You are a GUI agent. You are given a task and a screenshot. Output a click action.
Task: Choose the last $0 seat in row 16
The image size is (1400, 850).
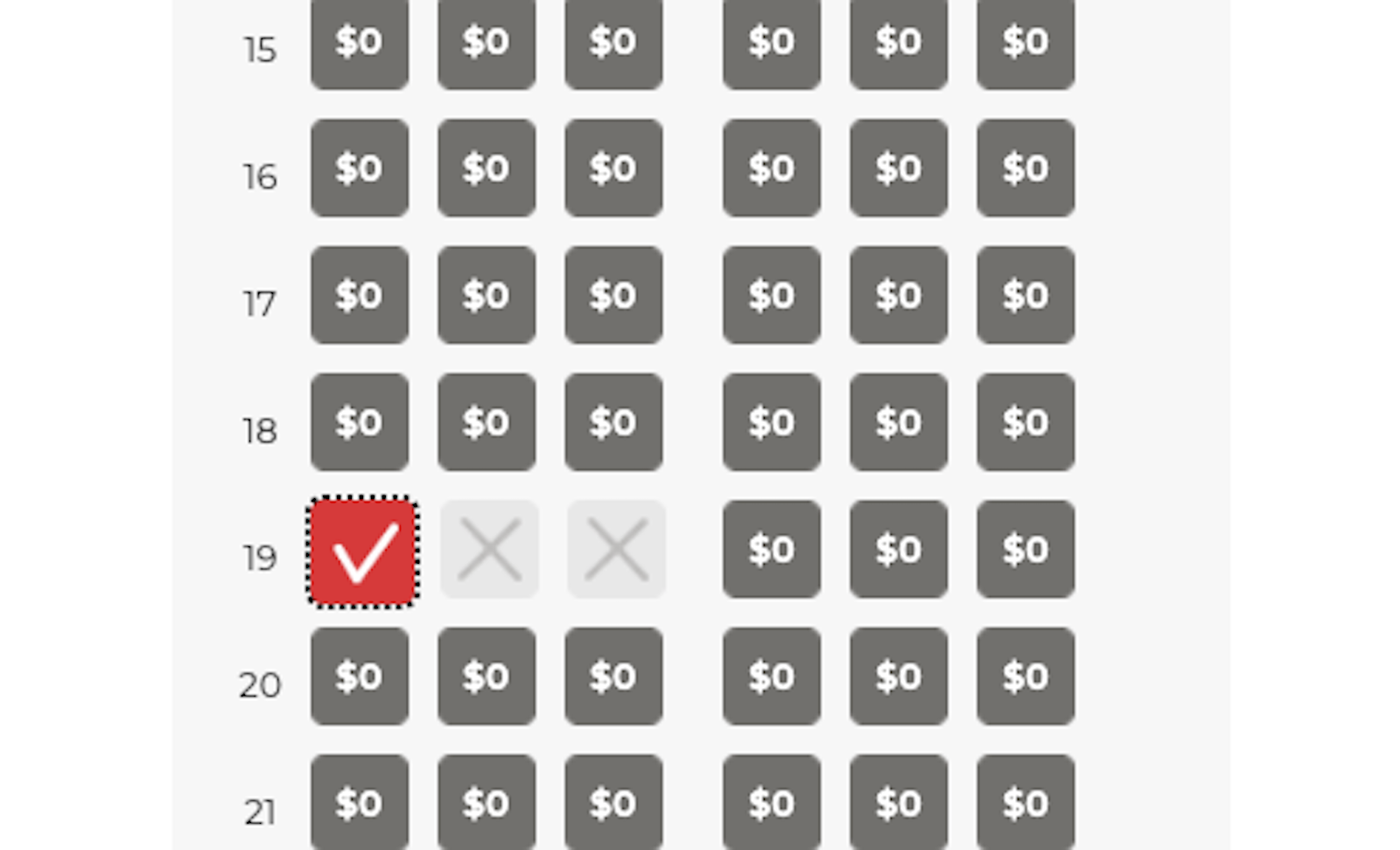1025,168
